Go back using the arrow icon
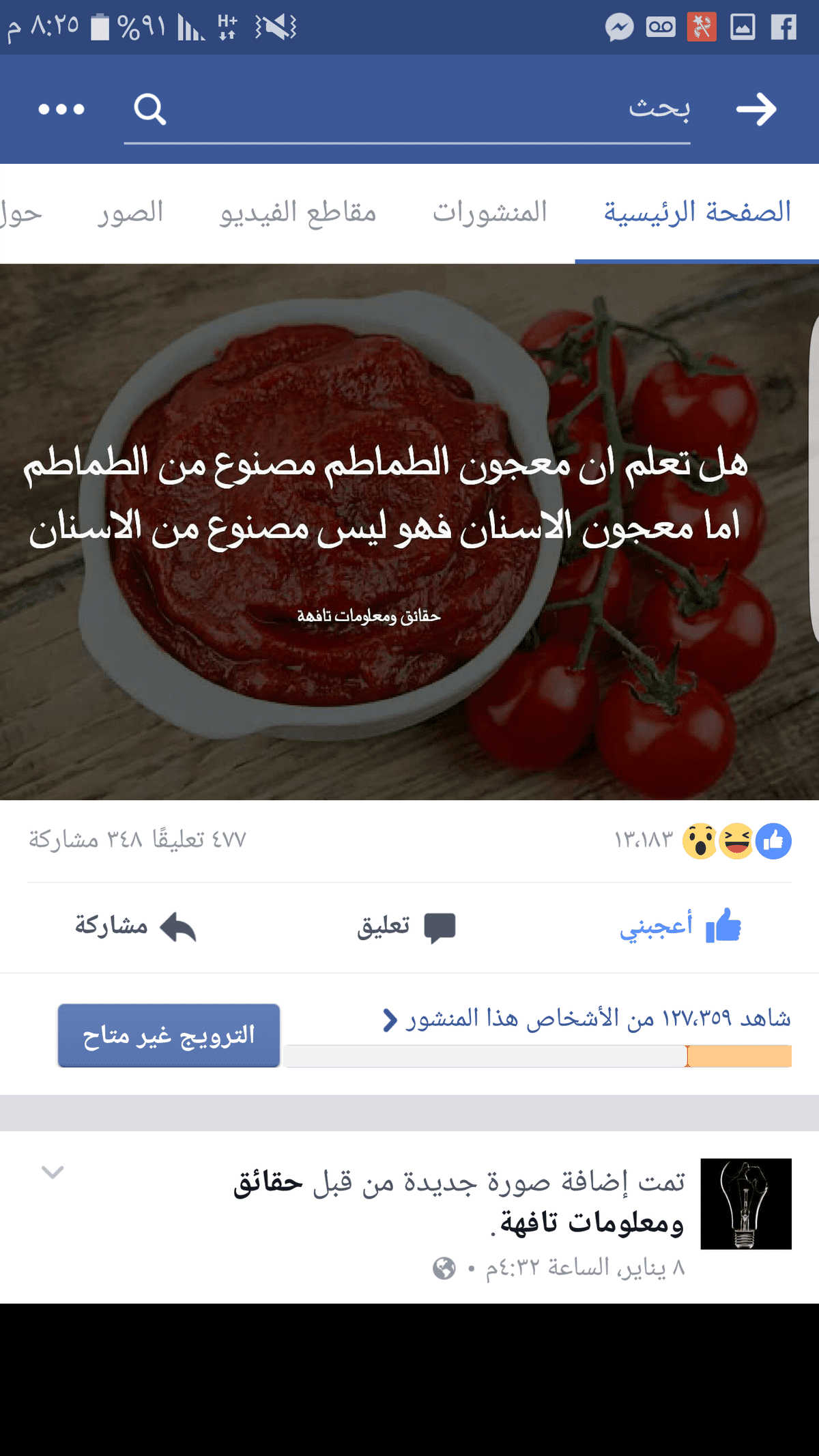This screenshot has width=819, height=1456. (x=756, y=109)
